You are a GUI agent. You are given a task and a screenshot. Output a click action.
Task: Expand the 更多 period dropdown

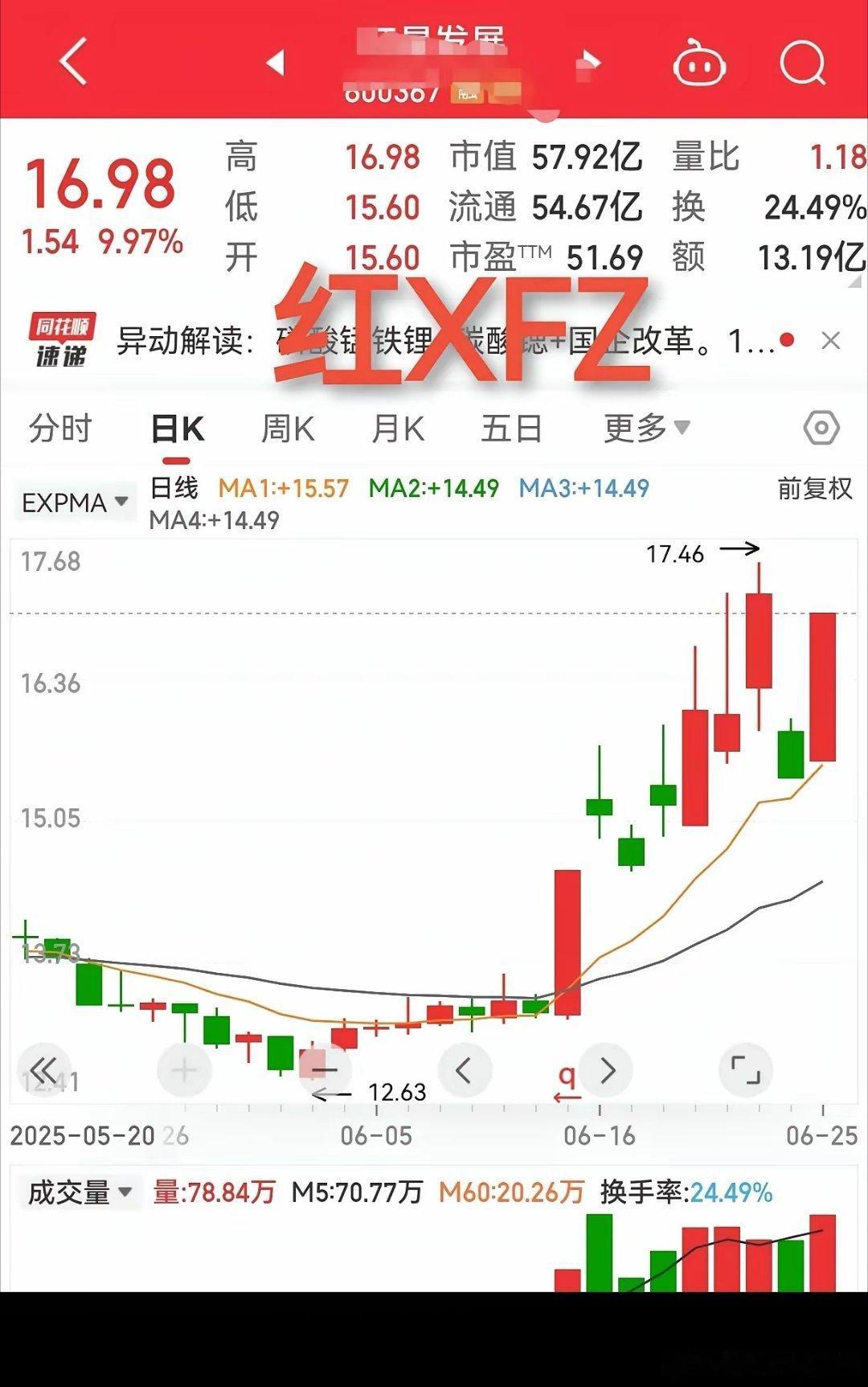click(647, 429)
